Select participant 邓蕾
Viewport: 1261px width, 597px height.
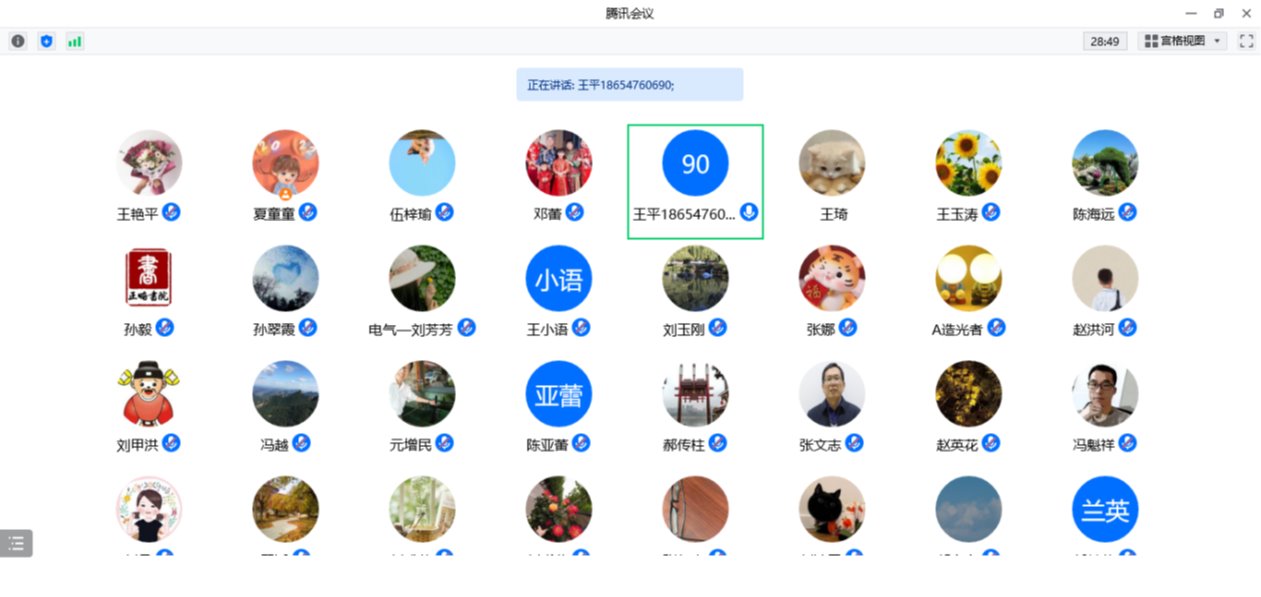tap(559, 163)
